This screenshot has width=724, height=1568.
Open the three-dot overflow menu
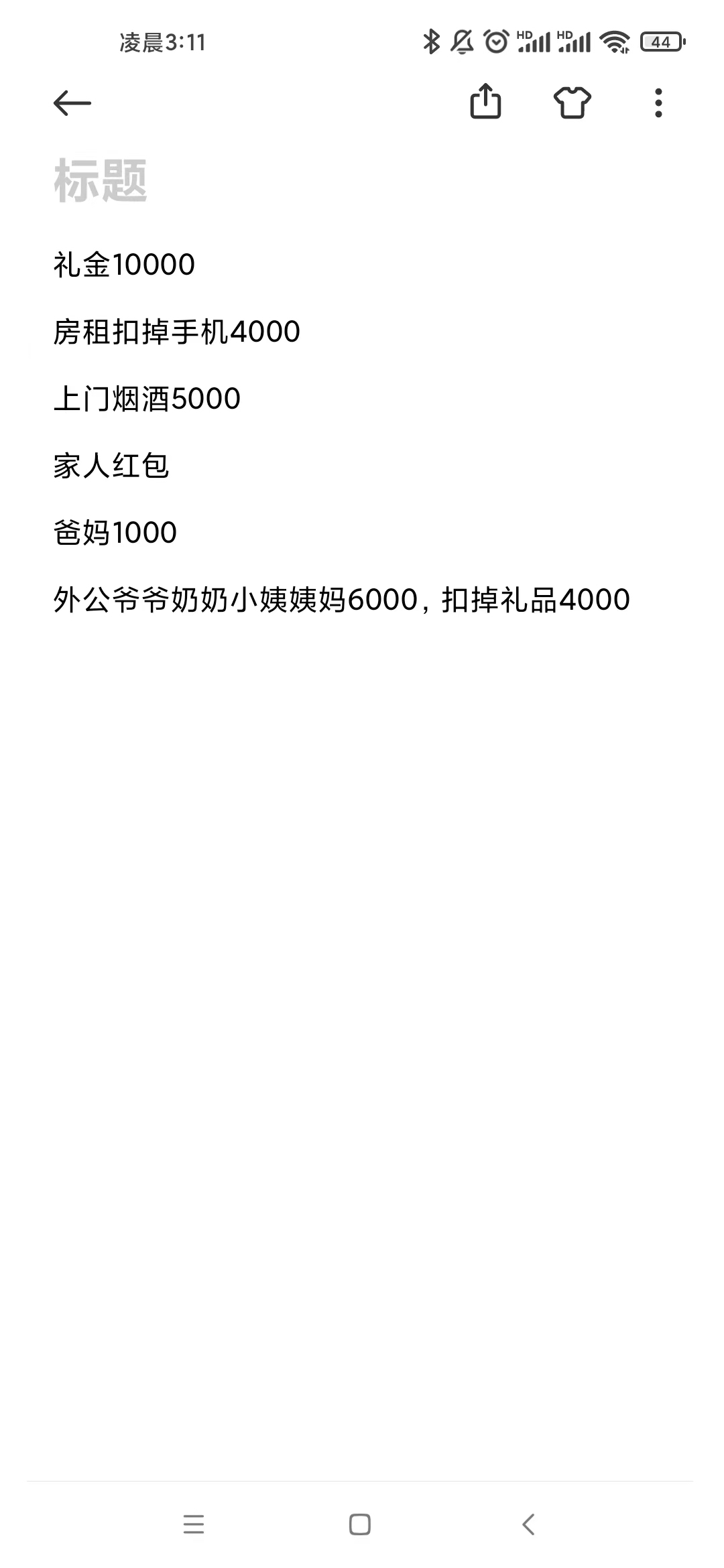[658, 103]
